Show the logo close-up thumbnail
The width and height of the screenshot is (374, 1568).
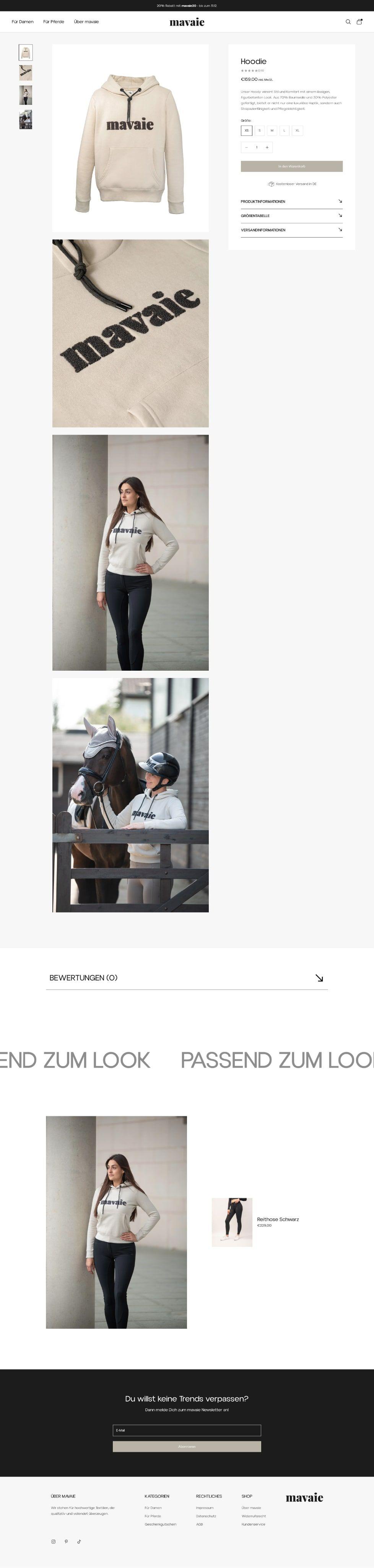tap(26, 73)
